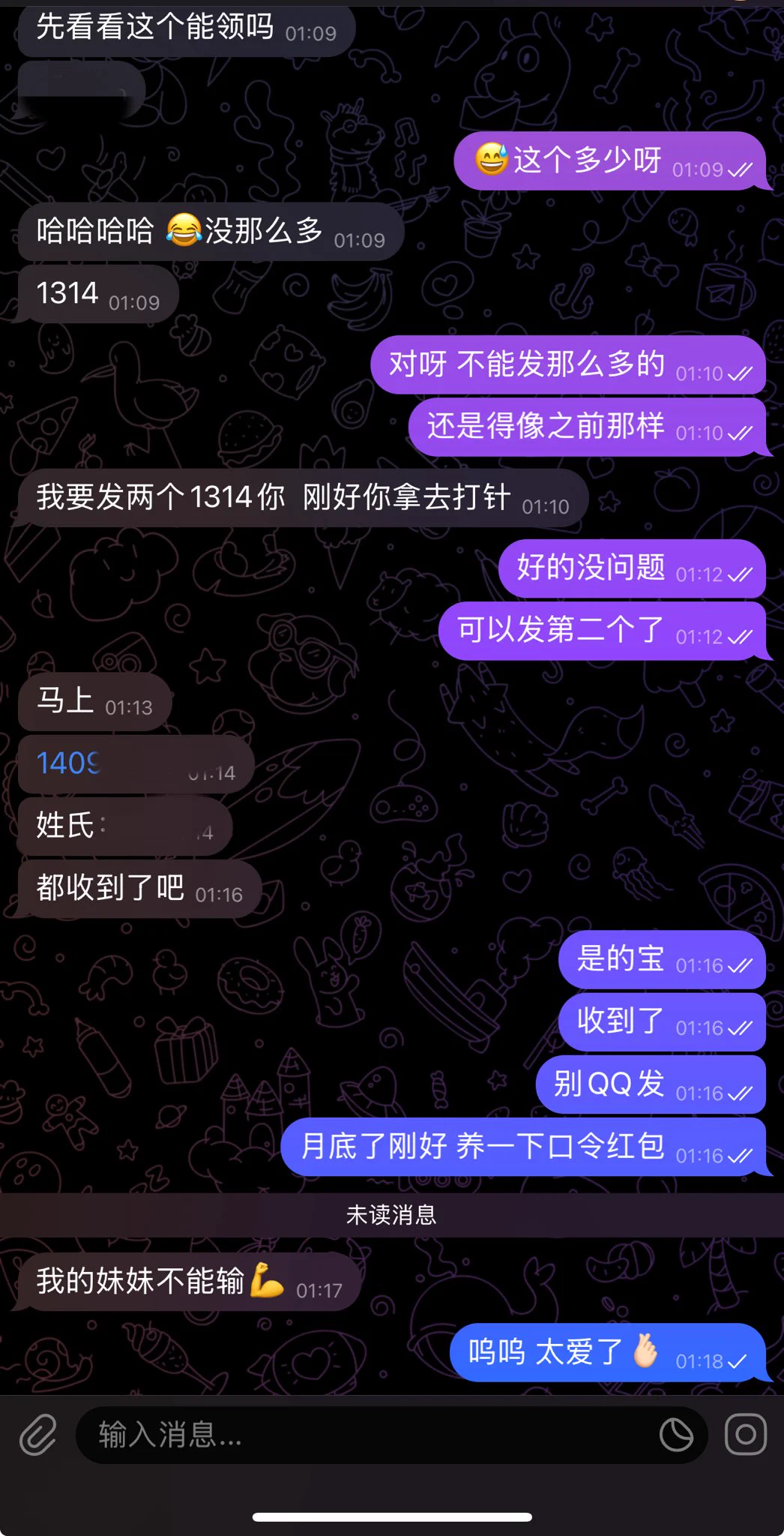
Task: Tap the attach paperclip icon
Action: [37, 1434]
